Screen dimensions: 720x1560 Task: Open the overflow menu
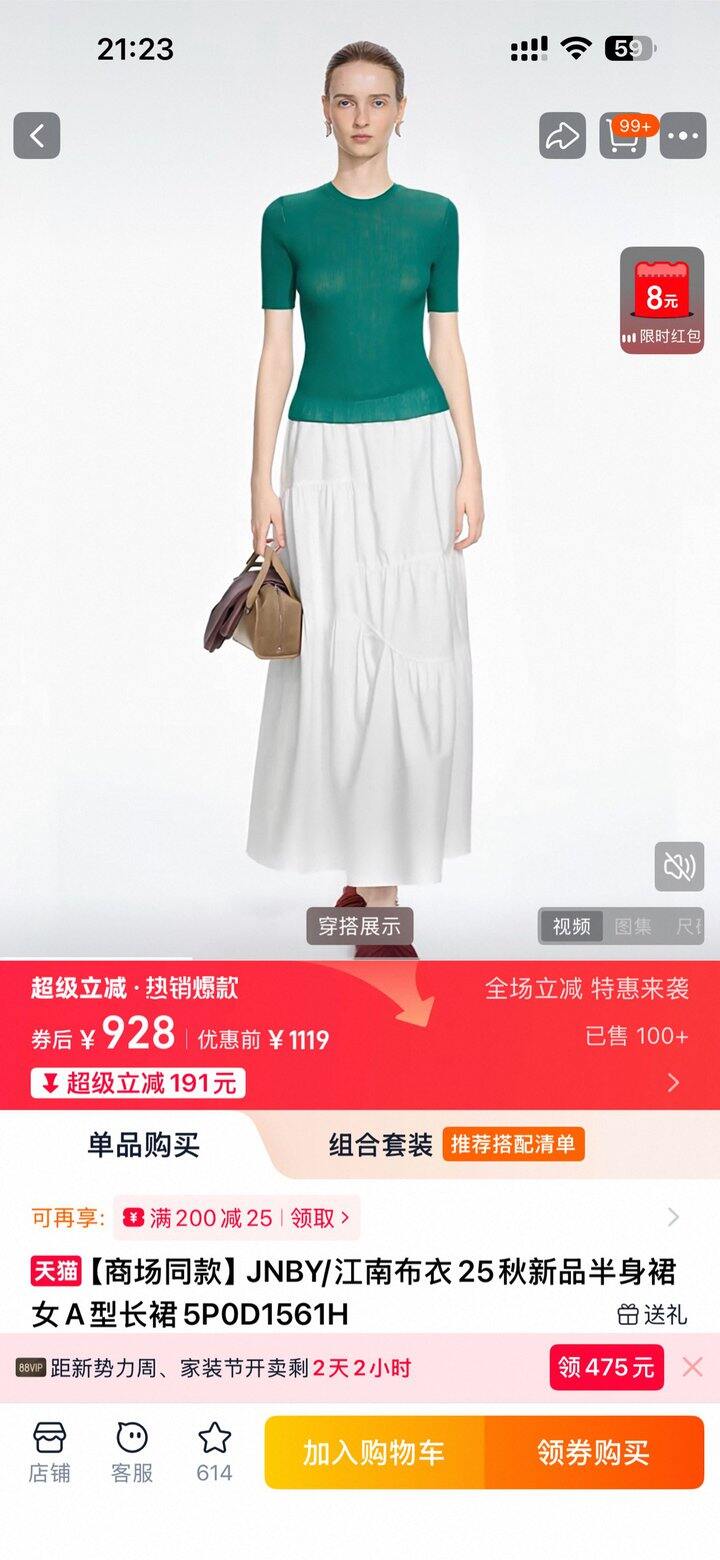click(x=684, y=135)
